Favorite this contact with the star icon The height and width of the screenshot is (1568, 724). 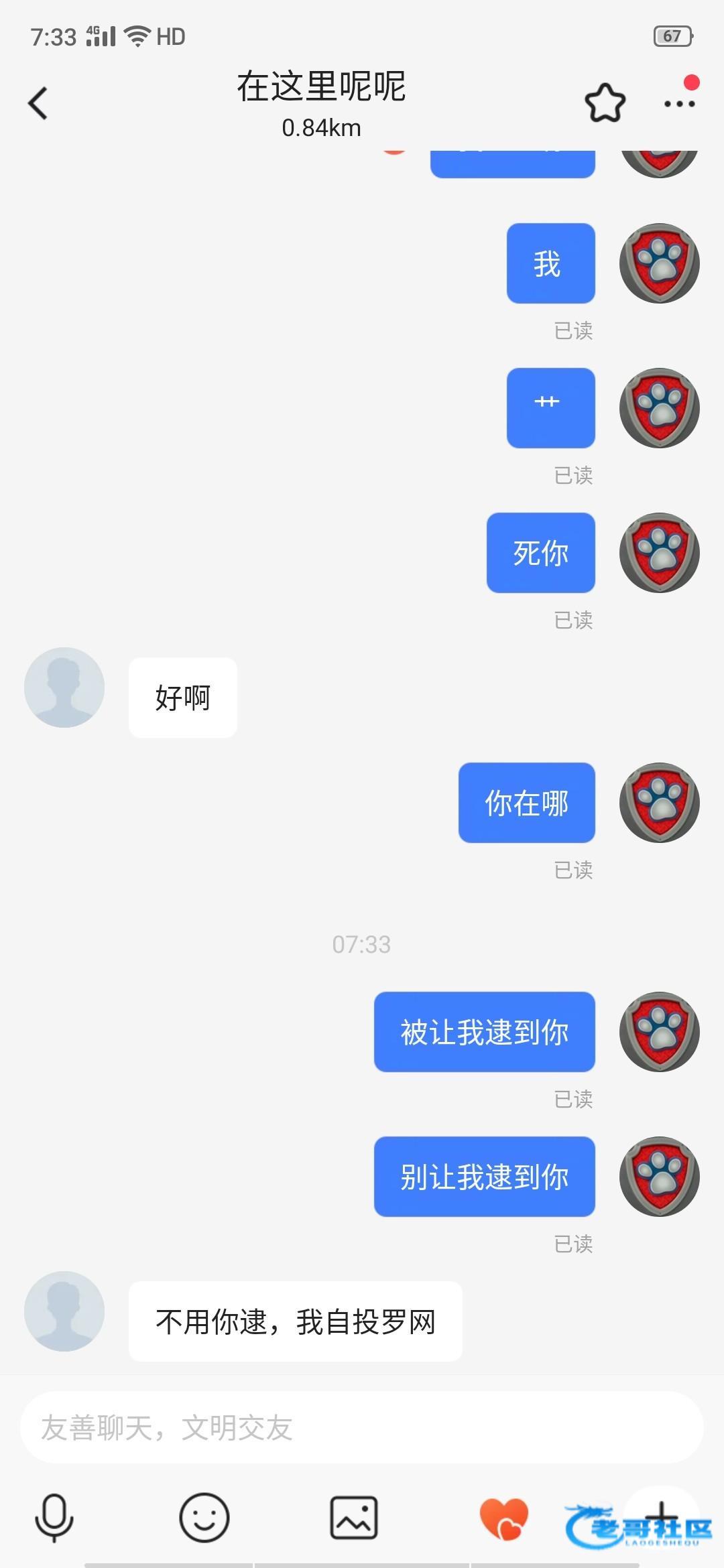(605, 104)
